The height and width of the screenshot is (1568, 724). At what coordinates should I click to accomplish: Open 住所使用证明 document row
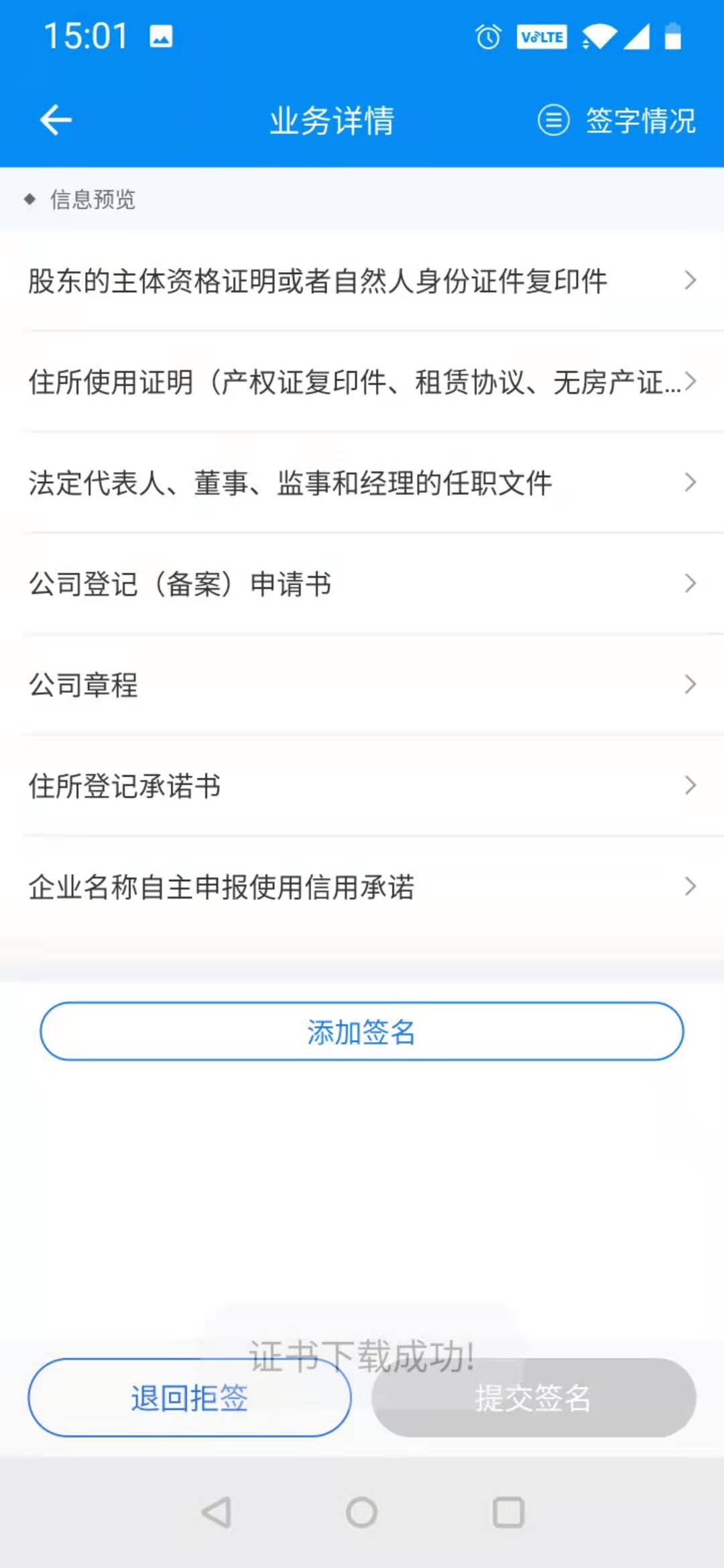362,382
